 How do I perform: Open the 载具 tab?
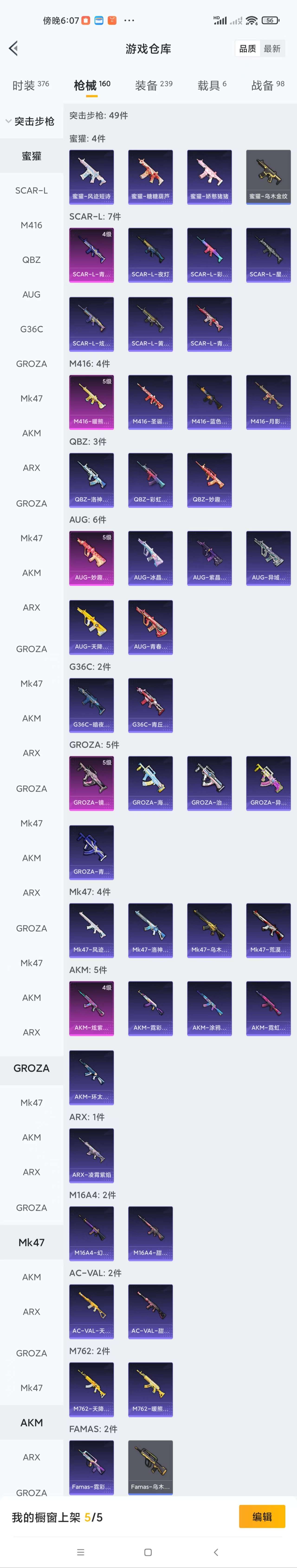point(211,85)
